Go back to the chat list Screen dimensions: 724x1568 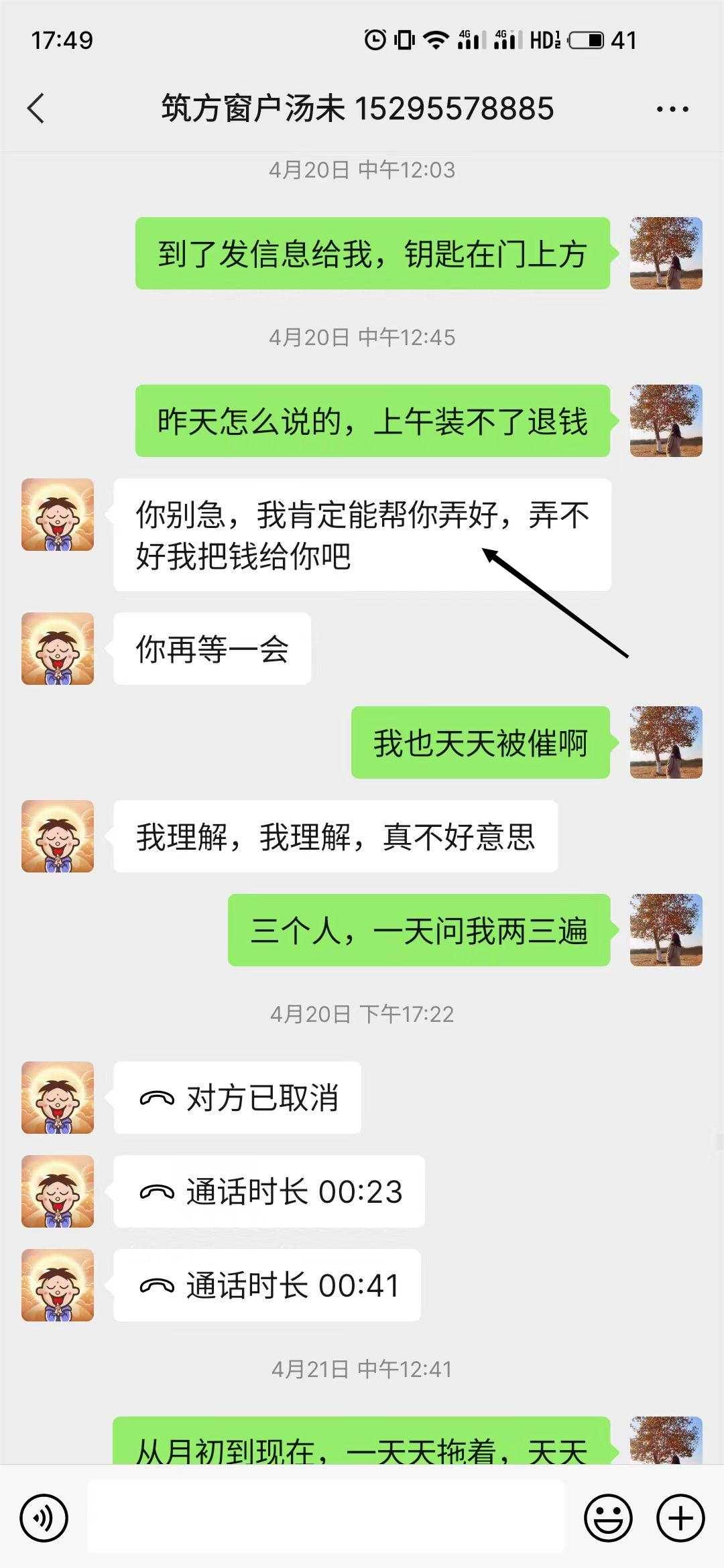(36, 109)
